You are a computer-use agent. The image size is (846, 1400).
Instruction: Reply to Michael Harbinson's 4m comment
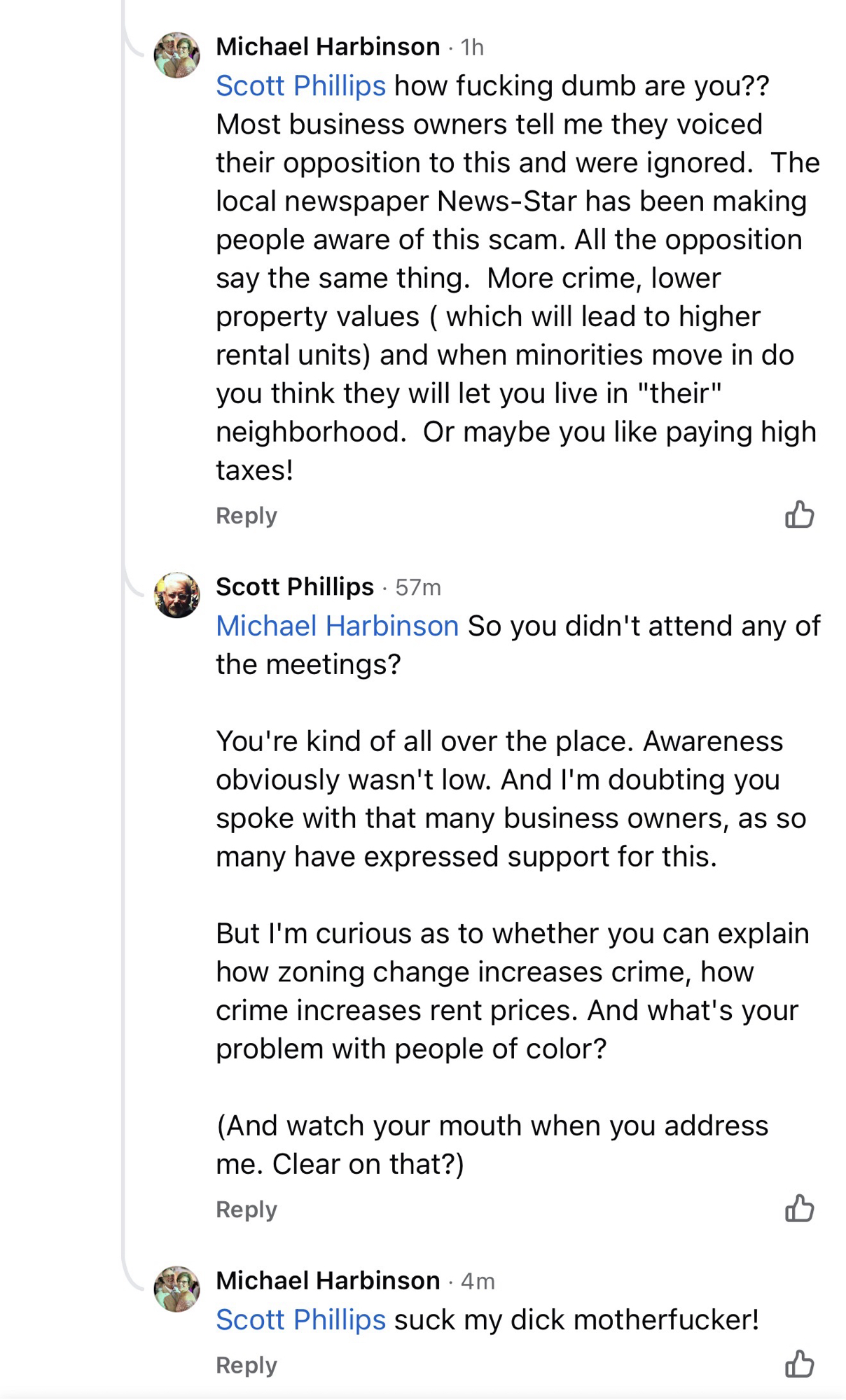coord(246,1366)
